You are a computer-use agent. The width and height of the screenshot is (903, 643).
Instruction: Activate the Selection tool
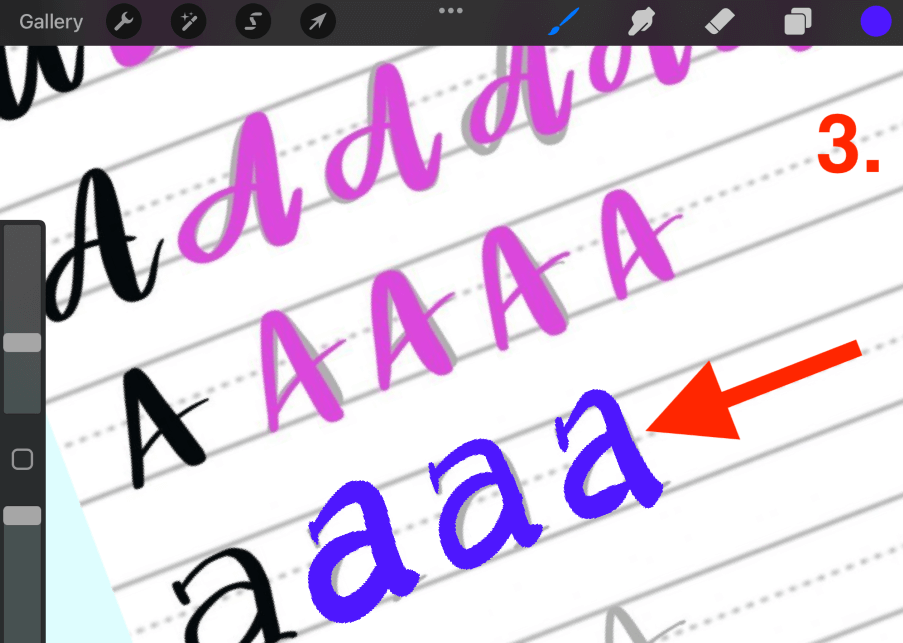252,22
